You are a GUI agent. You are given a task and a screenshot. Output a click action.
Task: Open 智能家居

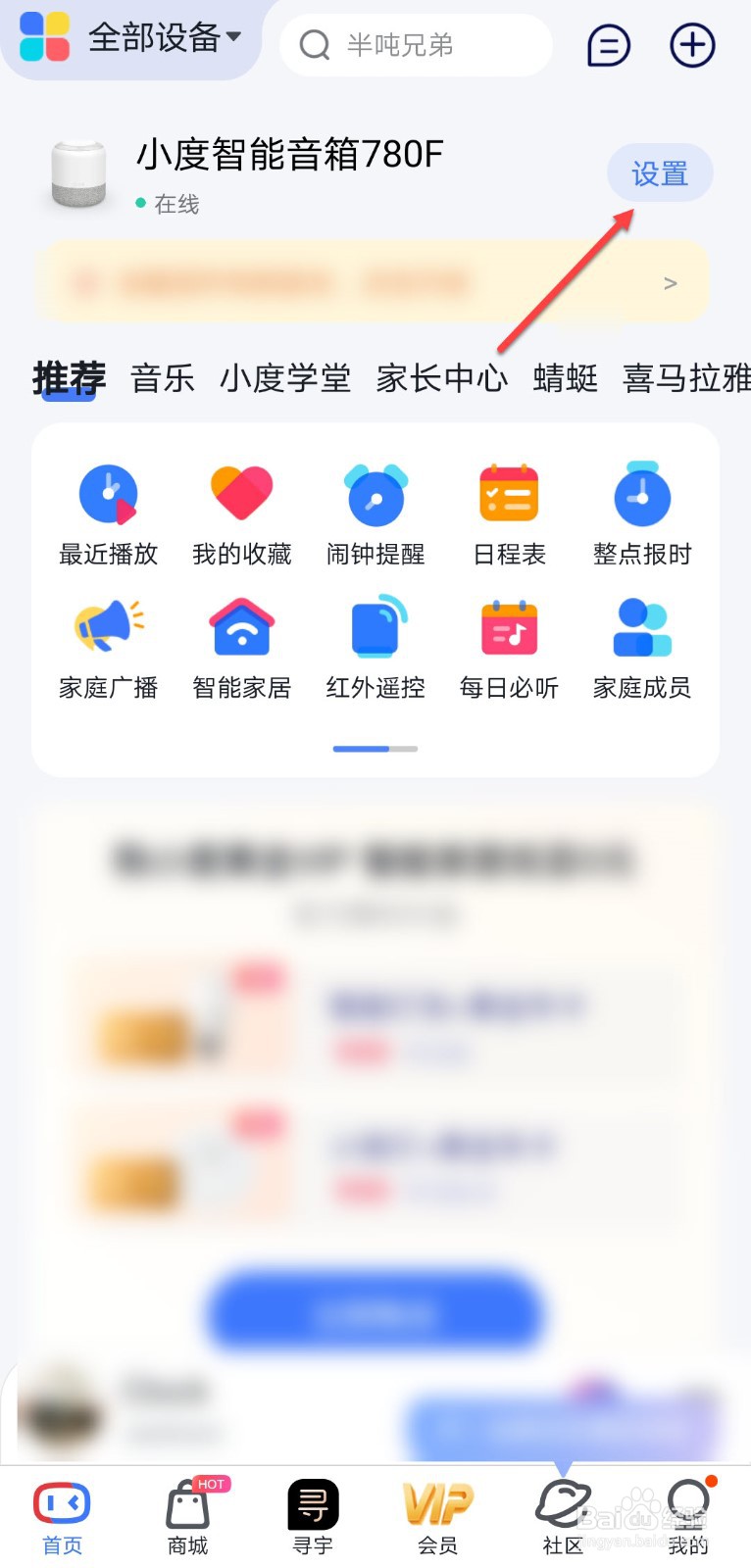point(242,649)
